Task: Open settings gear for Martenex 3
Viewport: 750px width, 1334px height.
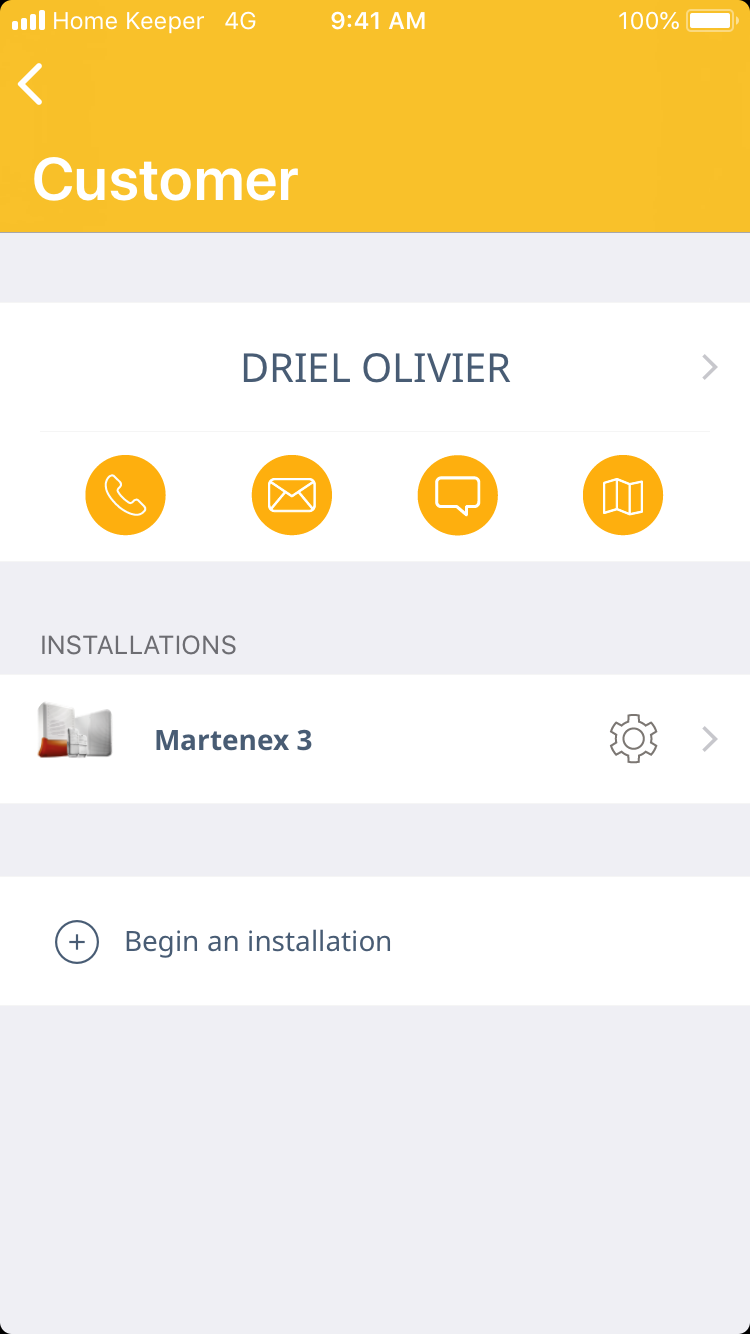Action: (x=633, y=739)
